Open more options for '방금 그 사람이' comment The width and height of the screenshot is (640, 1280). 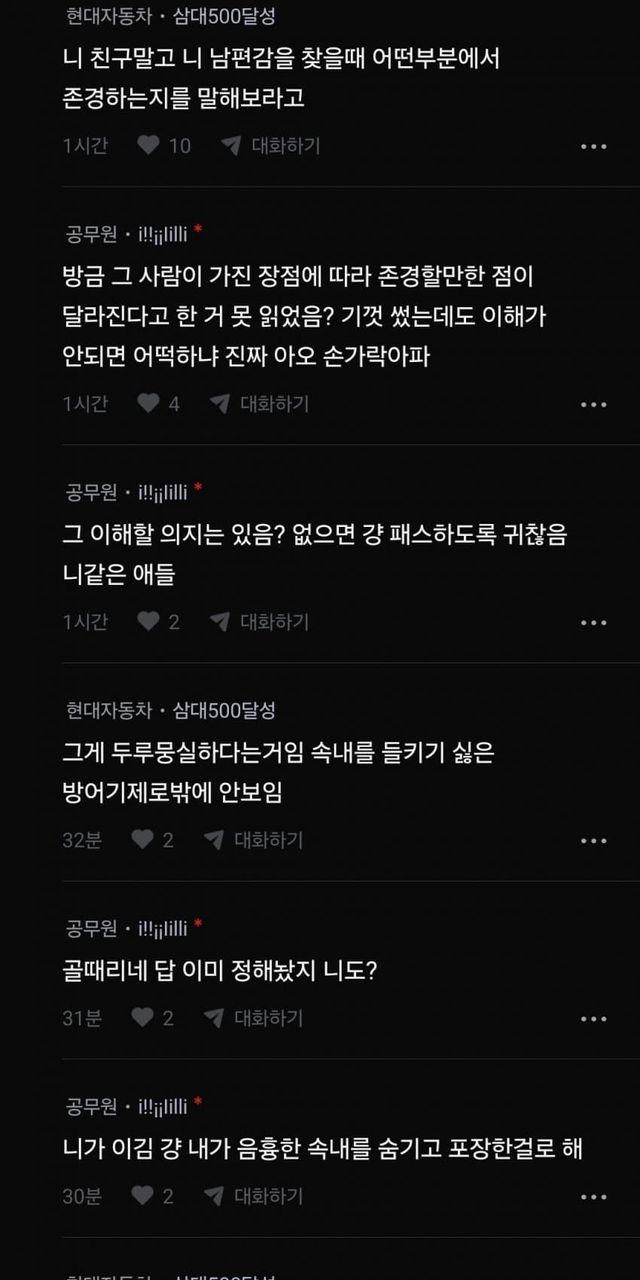pyautogui.click(x=594, y=404)
